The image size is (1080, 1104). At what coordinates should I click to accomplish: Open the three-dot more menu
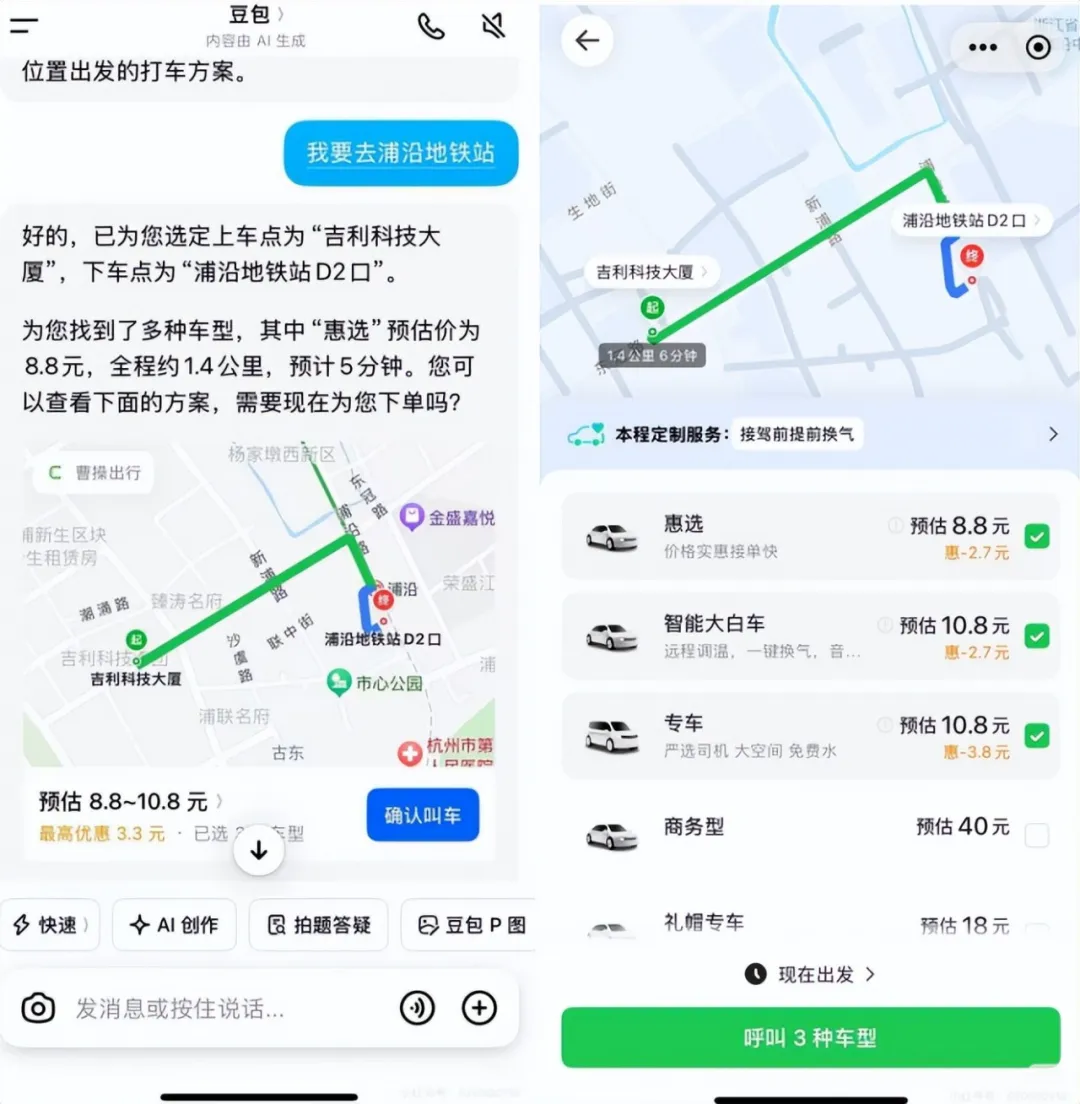983,47
